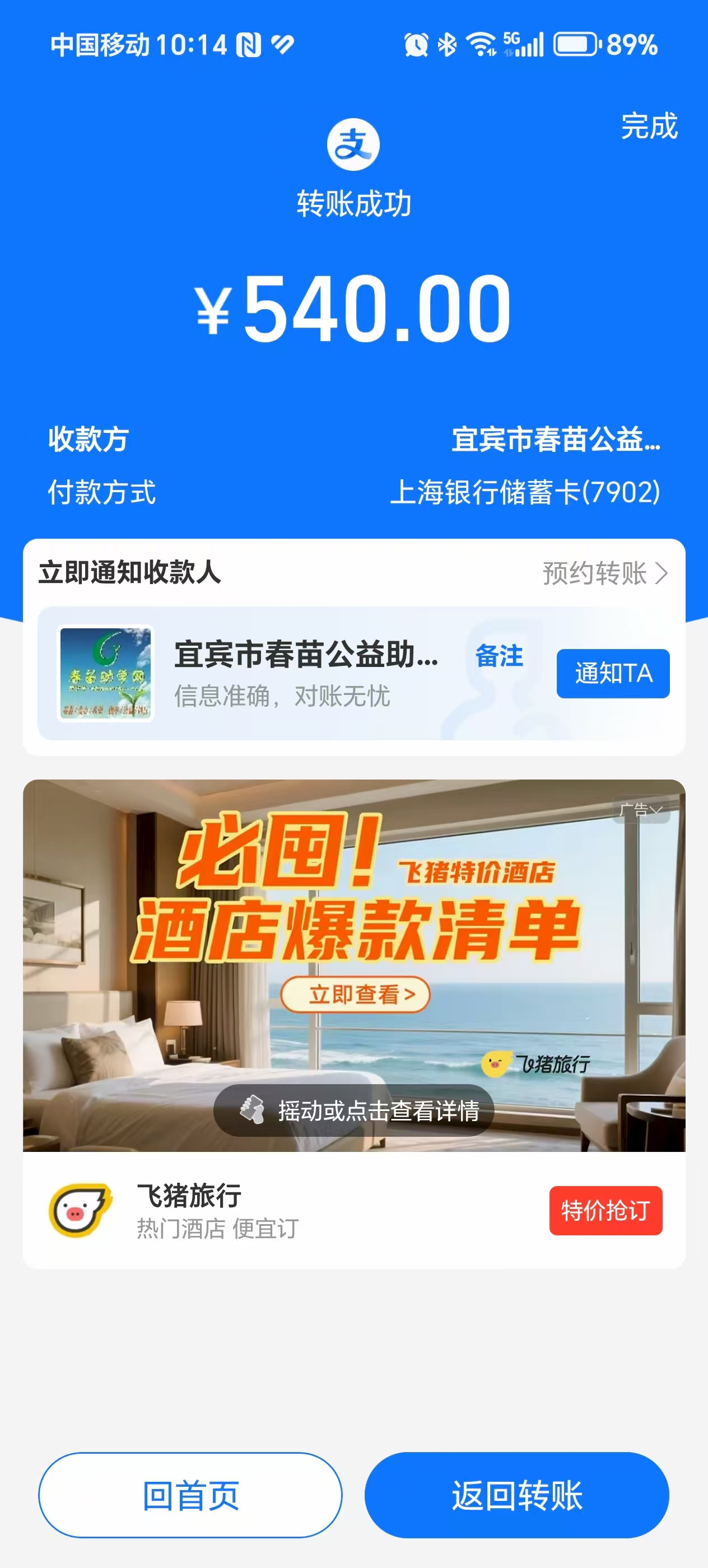The image size is (708, 1568).
Task: Go back to the home page via 回首页
Action: pyautogui.click(x=190, y=1495)
